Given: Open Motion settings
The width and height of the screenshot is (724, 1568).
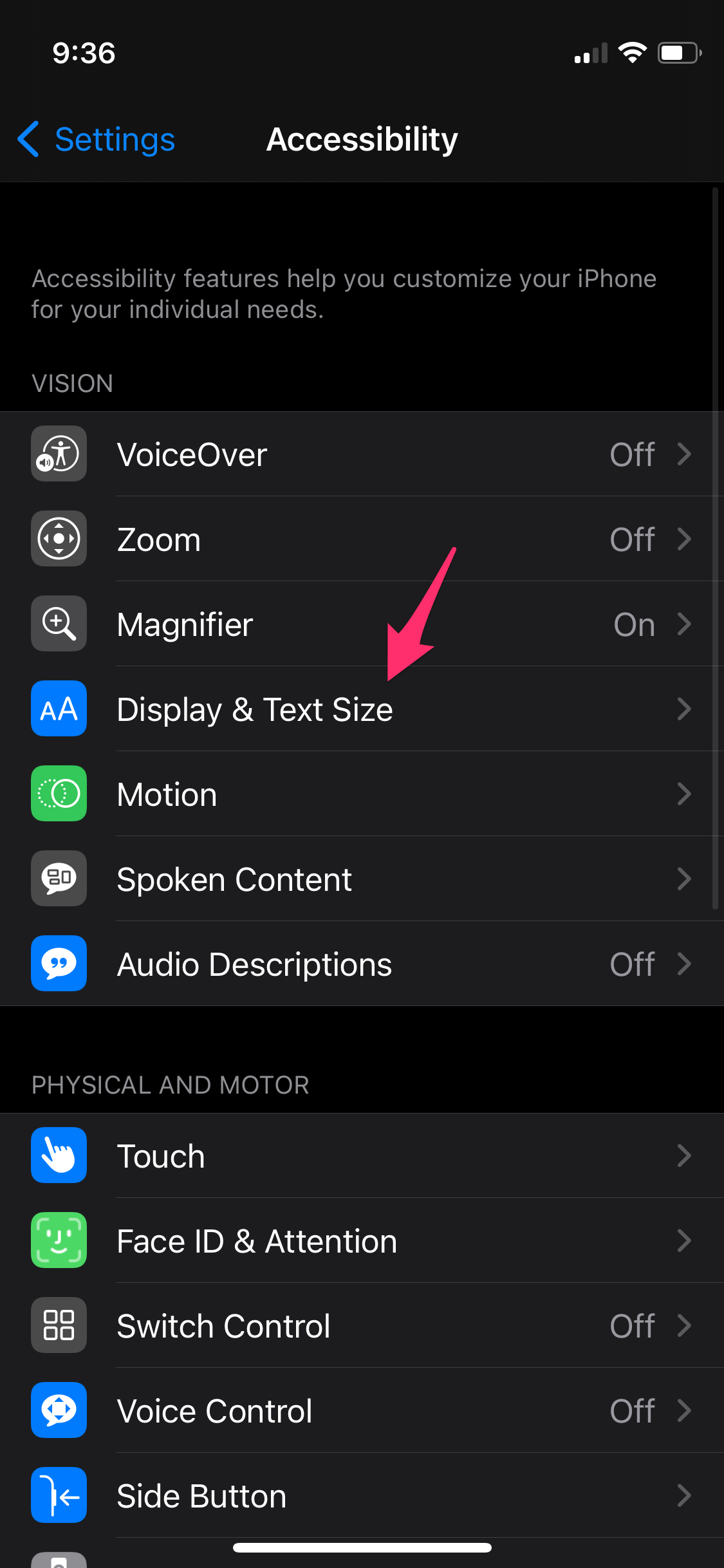Looking at the screenshot, I should (360, 794).
